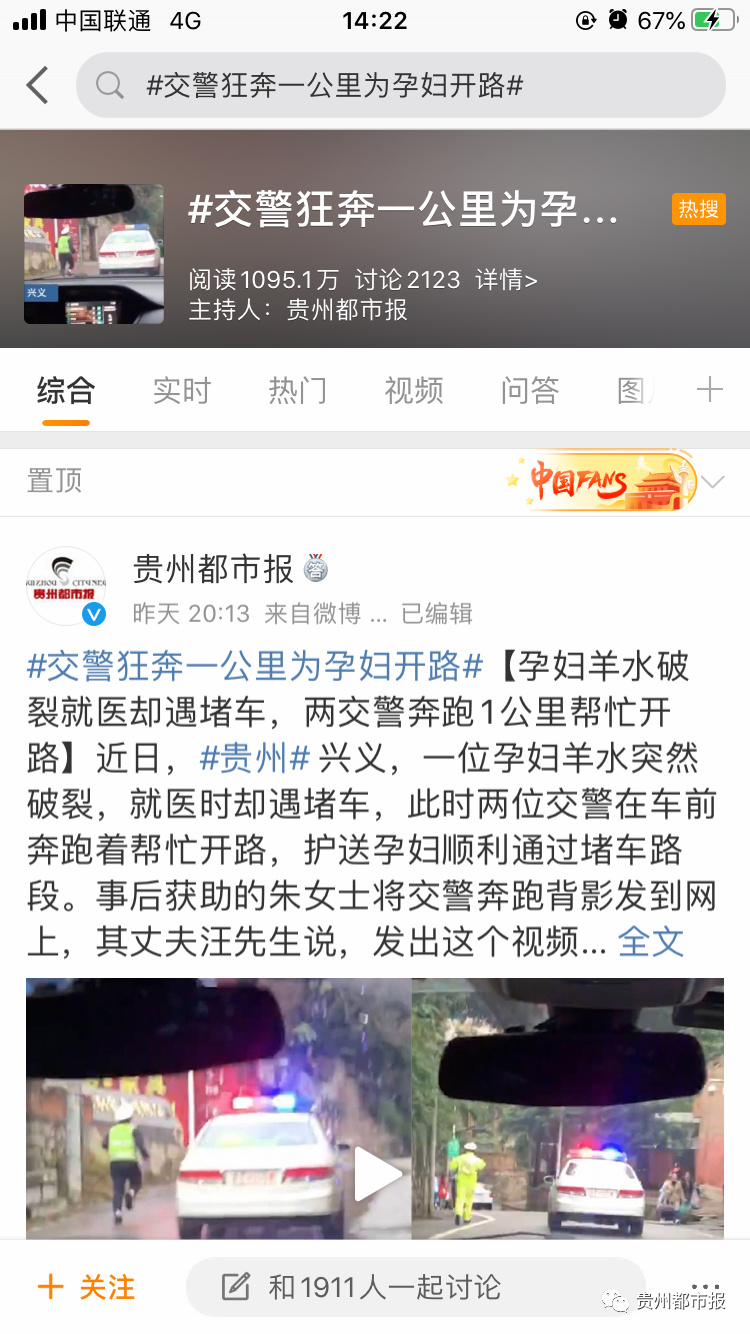This screenshot has height=1334, width=750.
Task: Switch to the 实时 tab
Action: click(182, 390)
